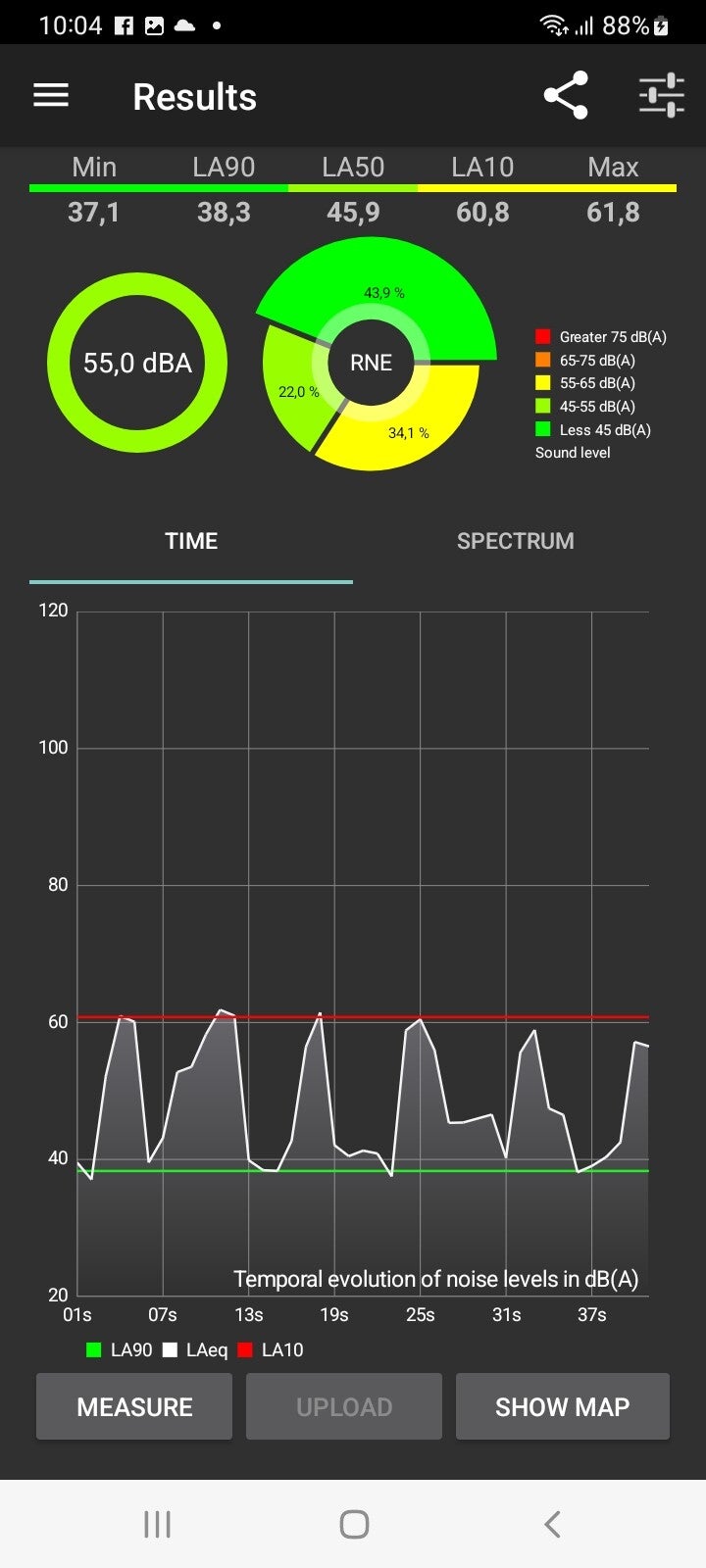
Task: Share the measurement results
Action: [x=566, y=95]
